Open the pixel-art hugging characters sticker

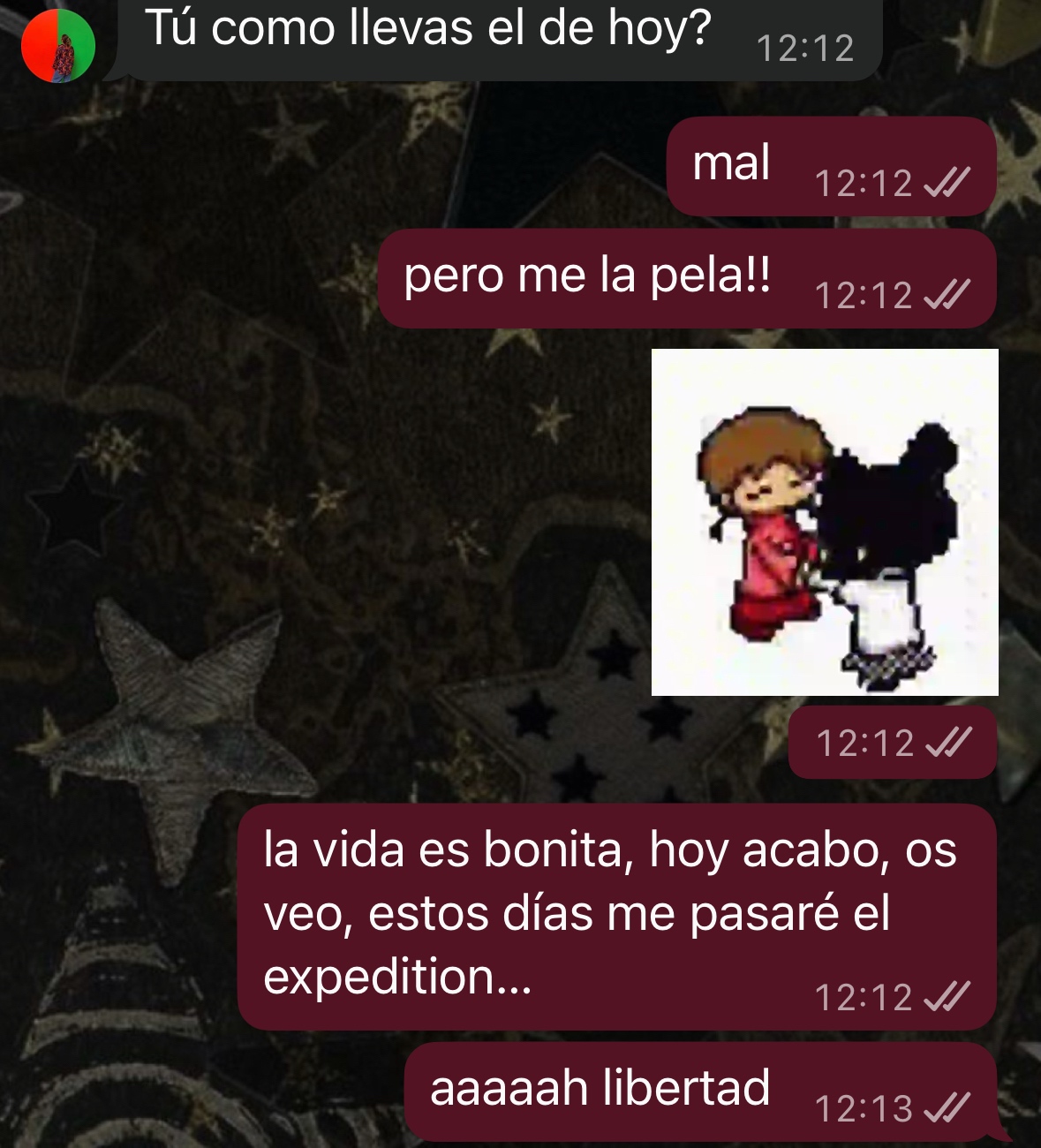point(825,522)
